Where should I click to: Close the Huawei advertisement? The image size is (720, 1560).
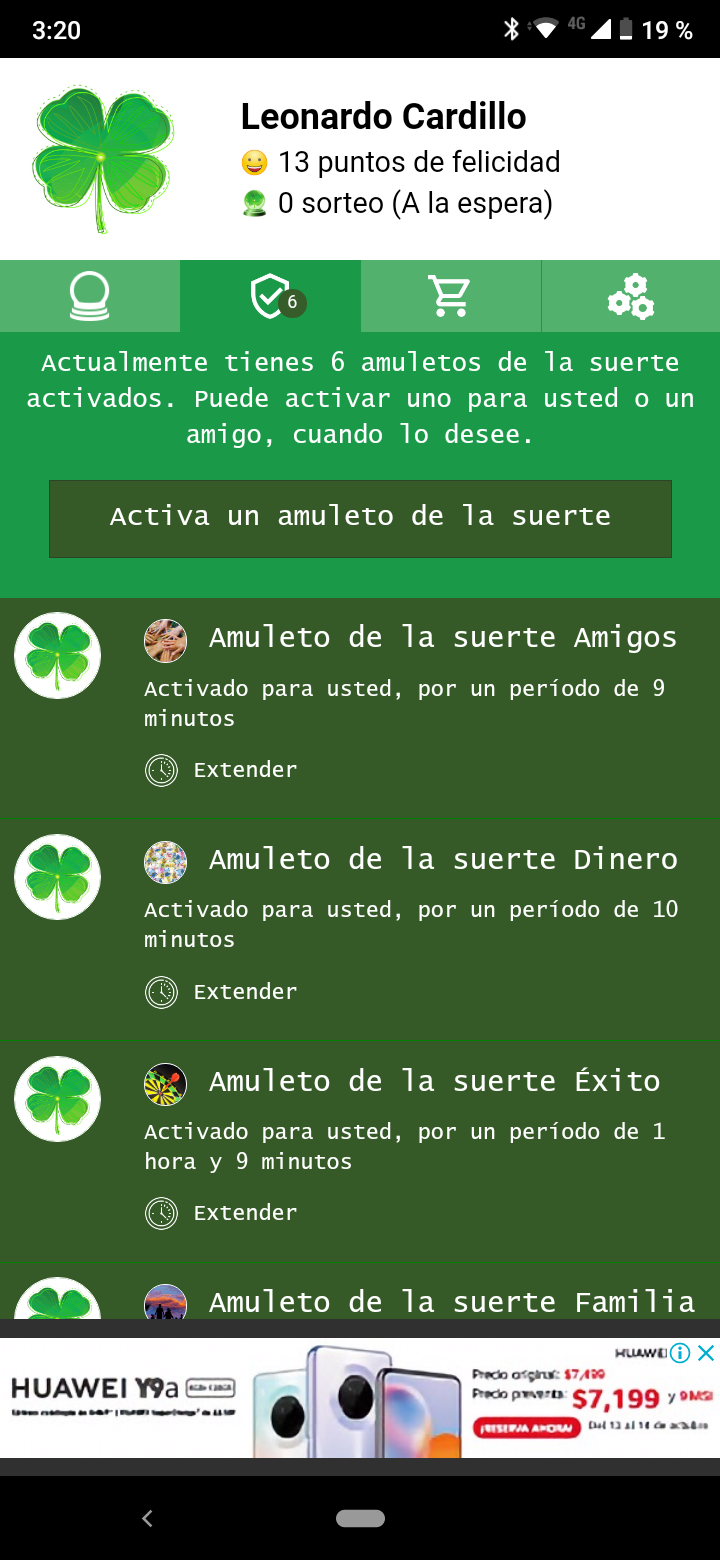[x=706, y=1354]
